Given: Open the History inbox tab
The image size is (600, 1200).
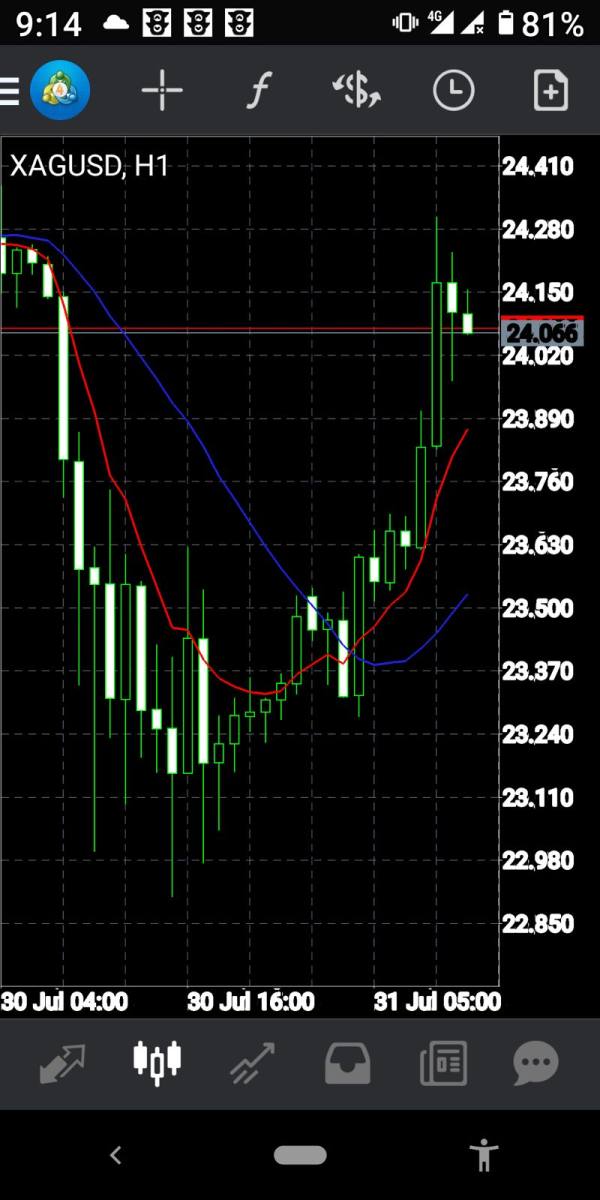Looking at the screenshot, I should pos(348,1062).
